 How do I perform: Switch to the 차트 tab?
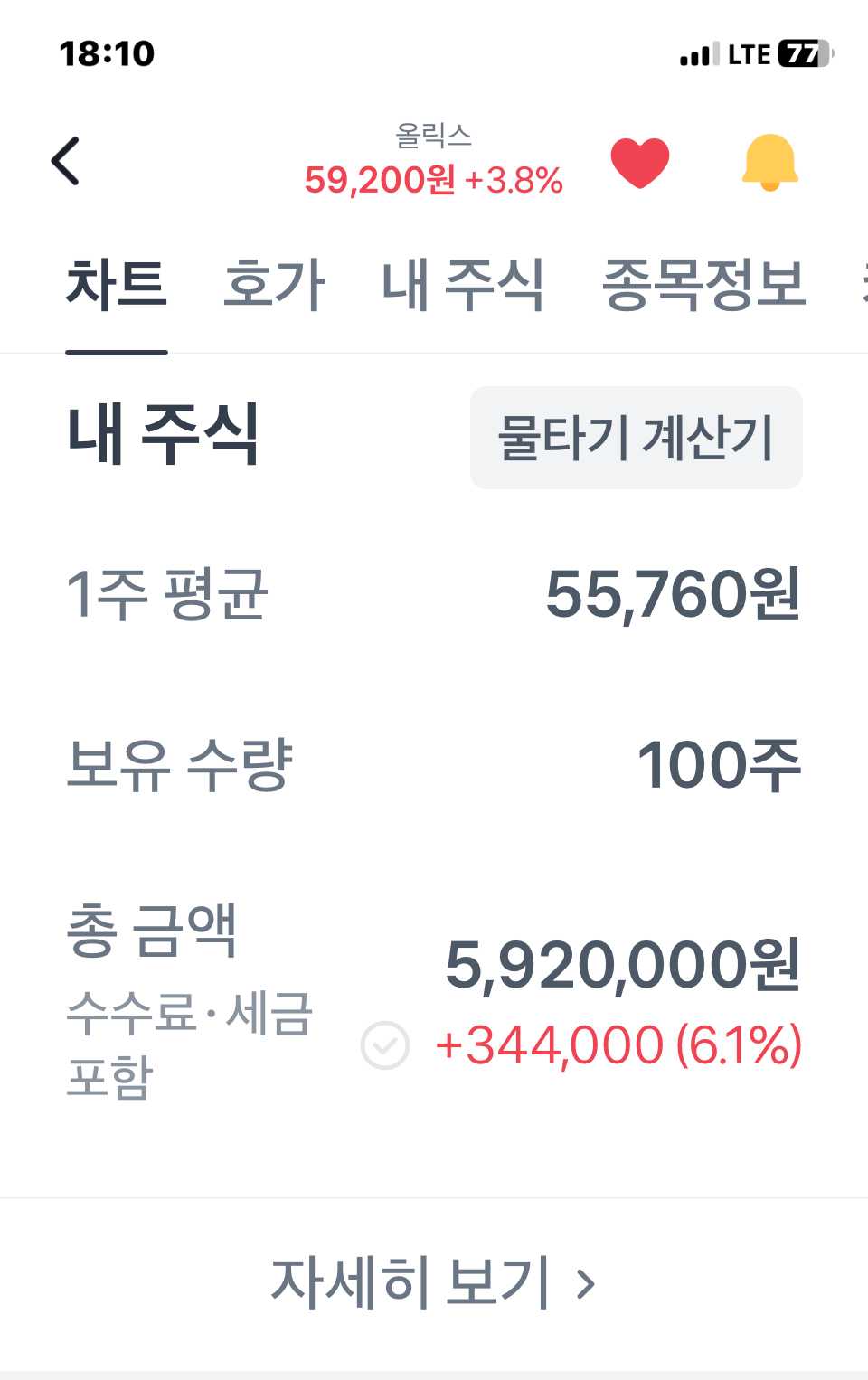[117, 284]
